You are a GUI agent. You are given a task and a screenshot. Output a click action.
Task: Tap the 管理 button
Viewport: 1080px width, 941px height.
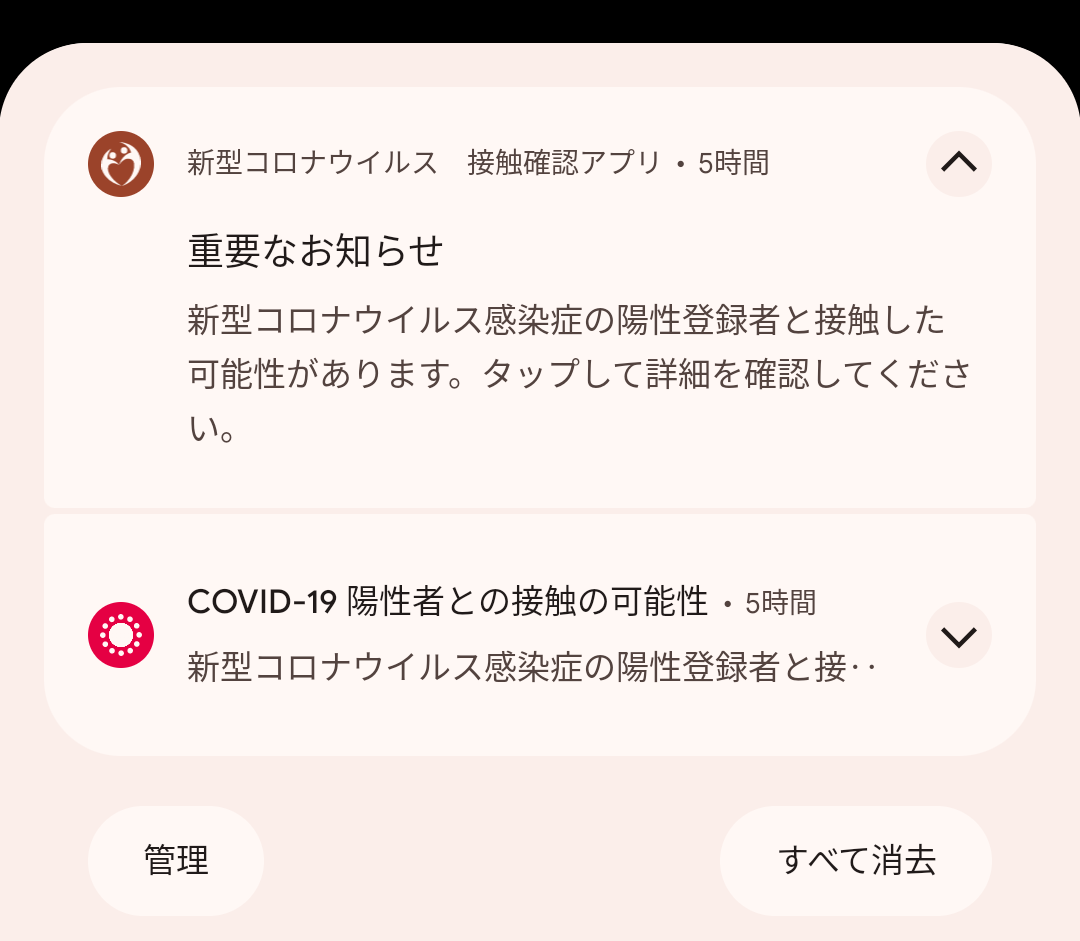click(176, 861)
